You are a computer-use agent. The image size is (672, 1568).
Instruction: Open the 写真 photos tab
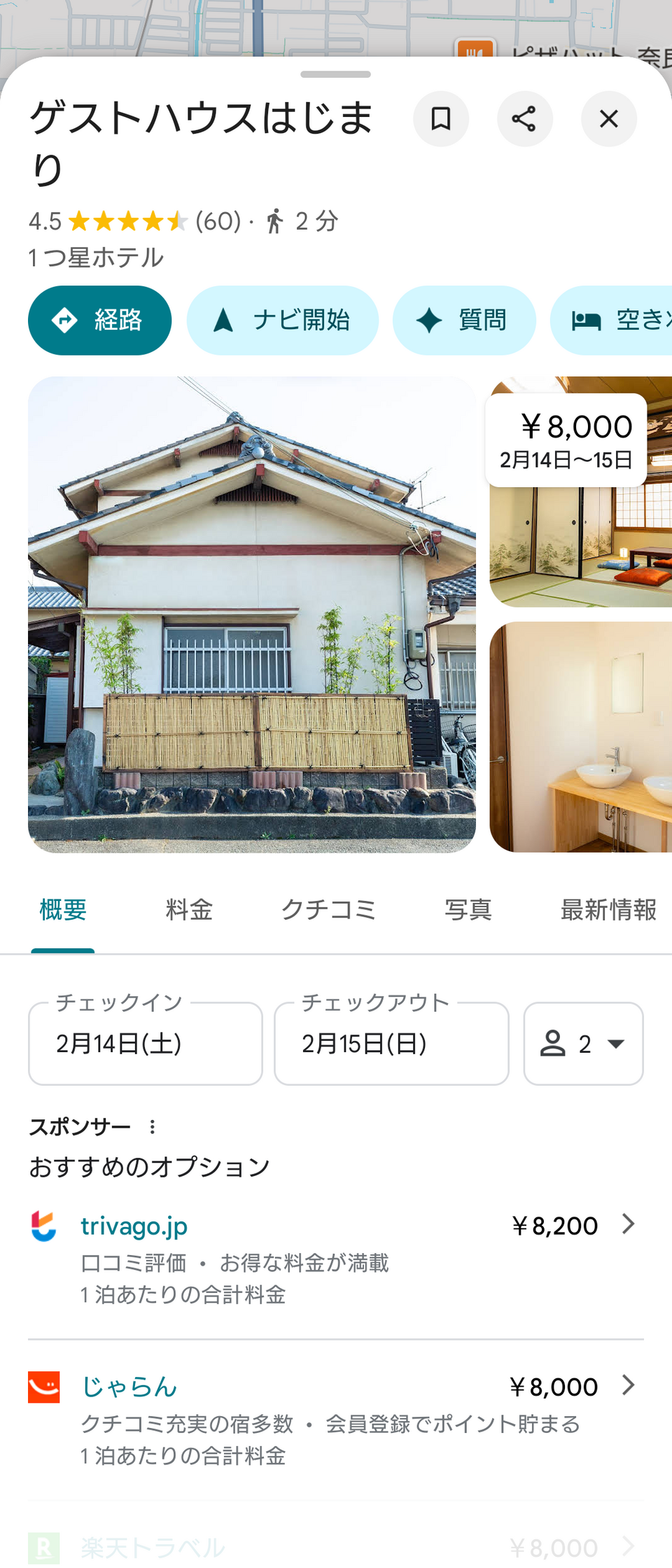[469, 909]
